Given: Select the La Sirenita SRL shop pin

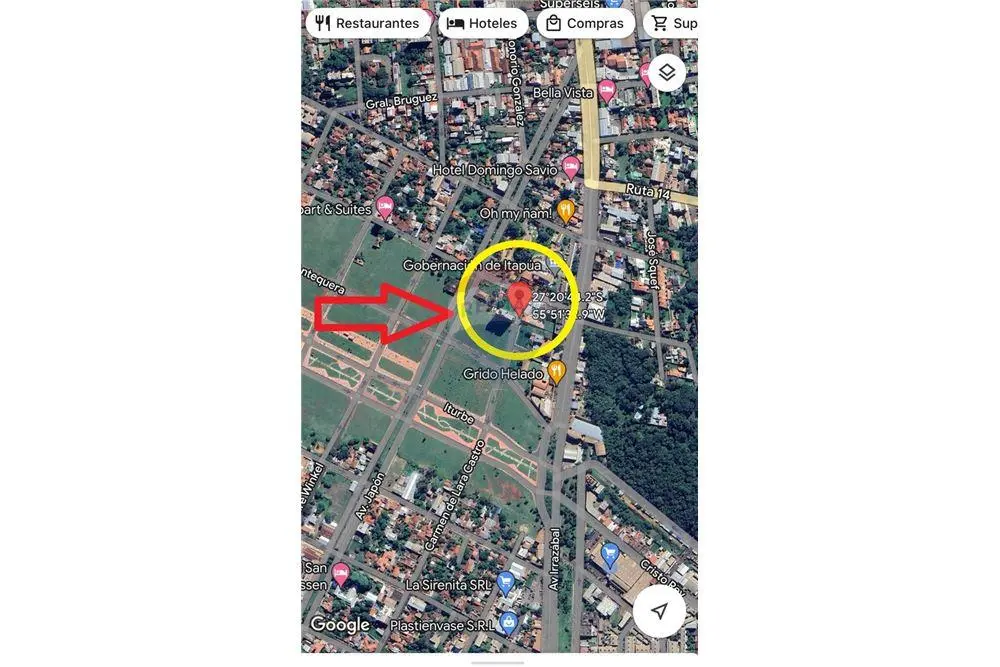Looking at the screenshot, I should coord(506,582).
